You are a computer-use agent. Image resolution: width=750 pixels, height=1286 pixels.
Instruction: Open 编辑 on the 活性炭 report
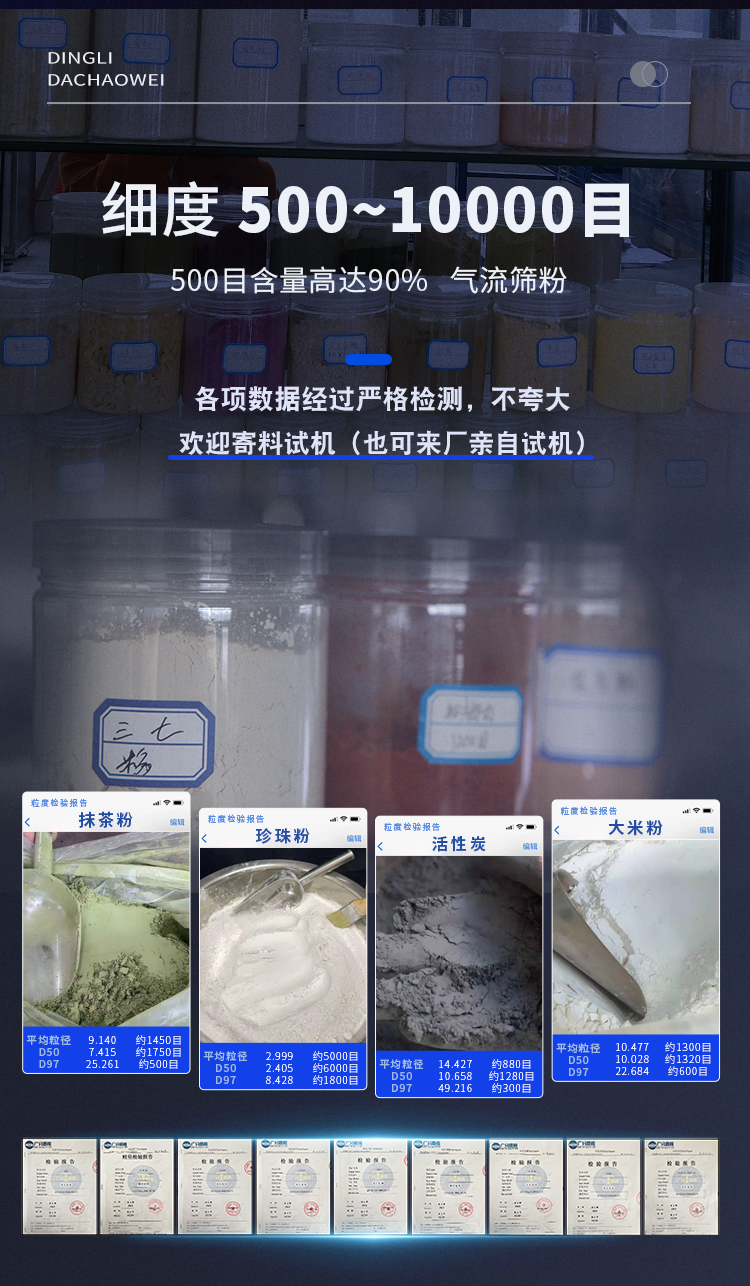[x=531, y=845]
